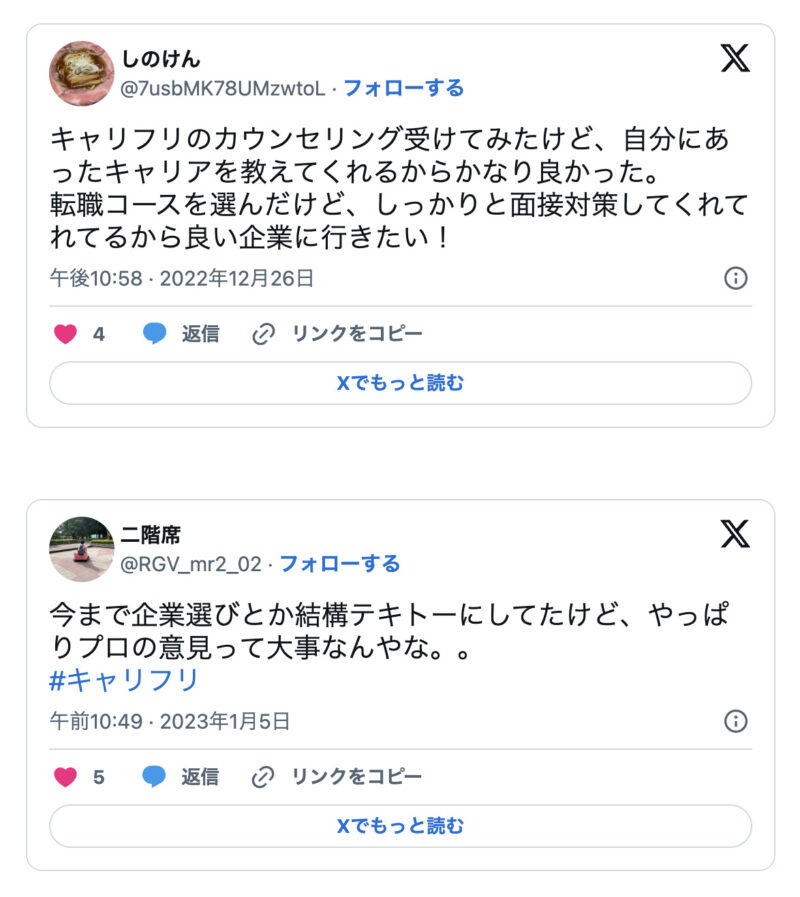Reply to しのけん's tweet
This screenshot has width=800, height=897.
click(x=182, y=334)
